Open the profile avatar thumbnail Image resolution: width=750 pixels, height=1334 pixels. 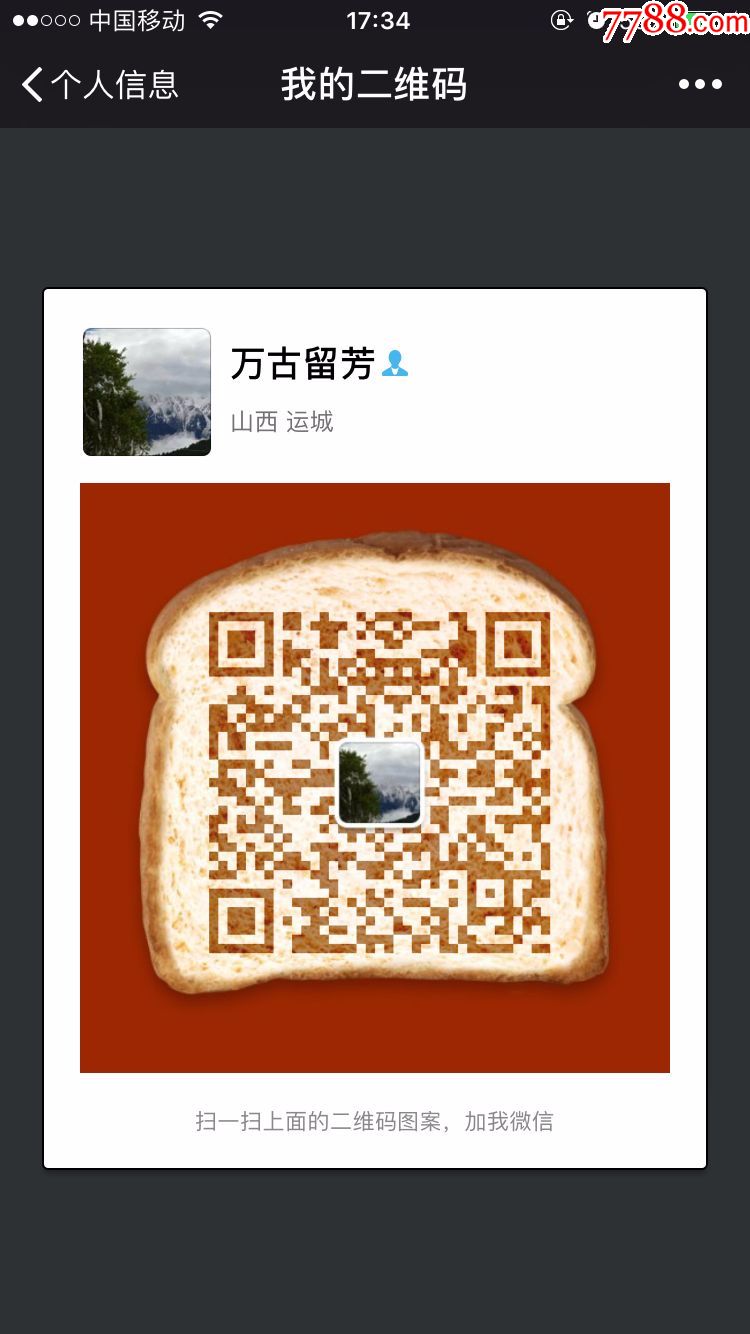(146, 392)
